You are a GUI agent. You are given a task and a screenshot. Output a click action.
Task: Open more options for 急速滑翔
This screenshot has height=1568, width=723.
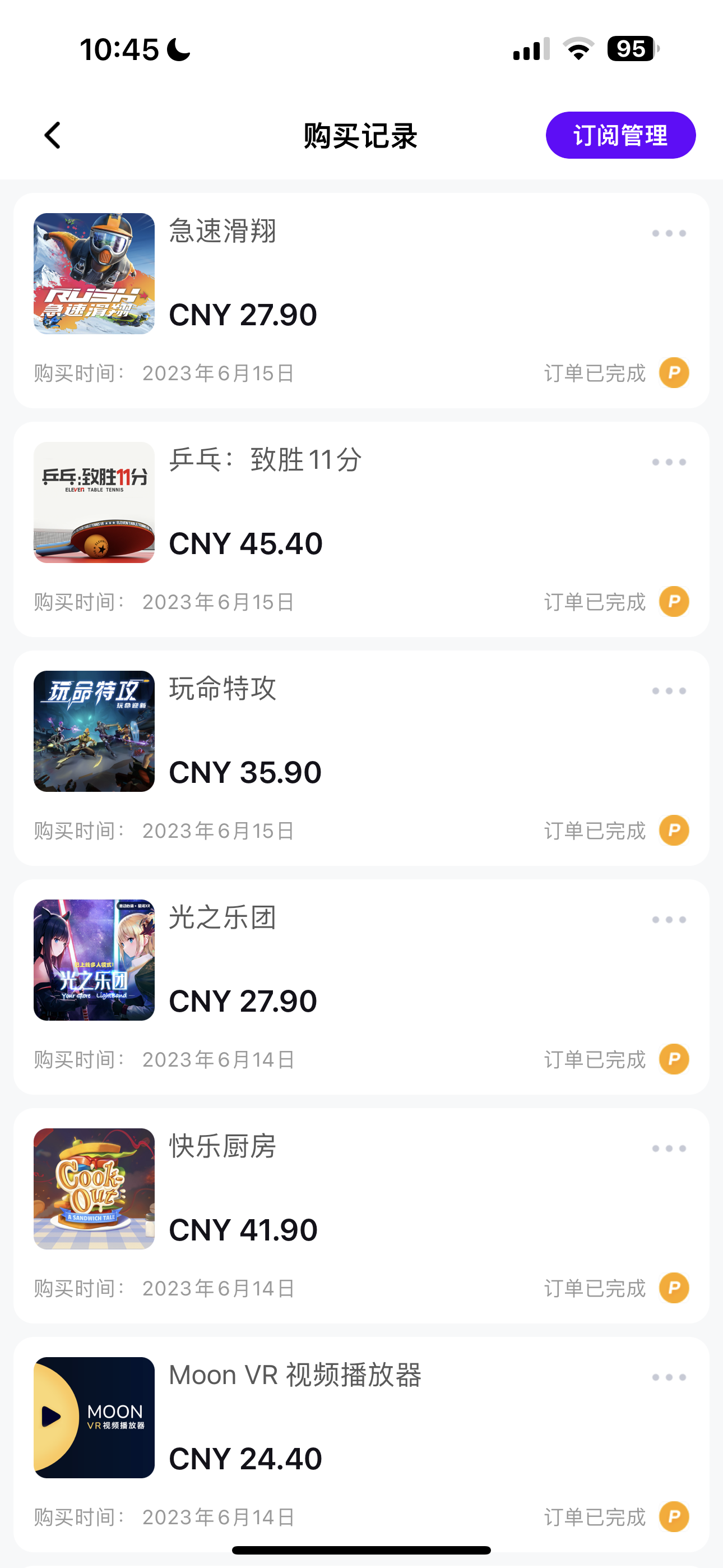[668, 232]
